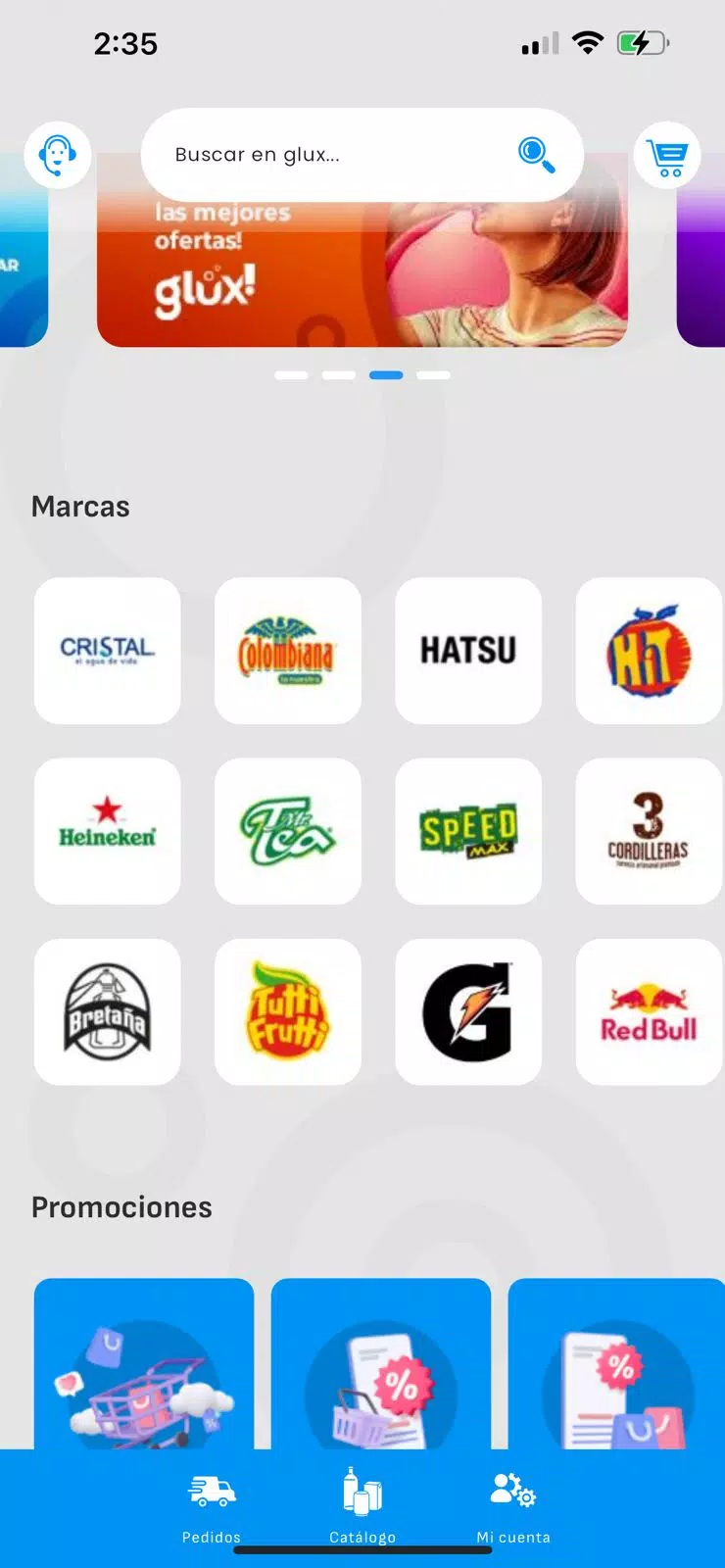Screen dimensions: 725x1568
Task: View Heineken brand products
Action: (108, 831)
